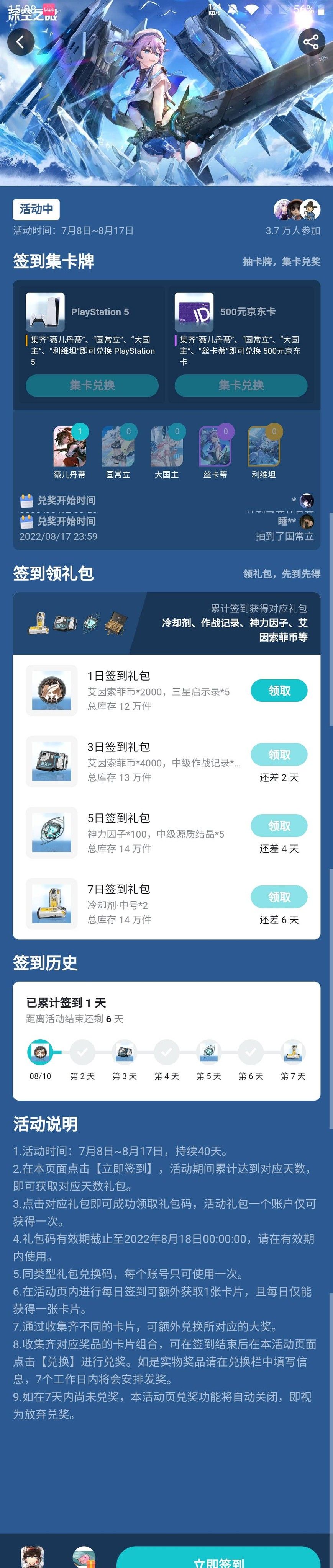Open the 大国主 card

(x=166, y=447)
